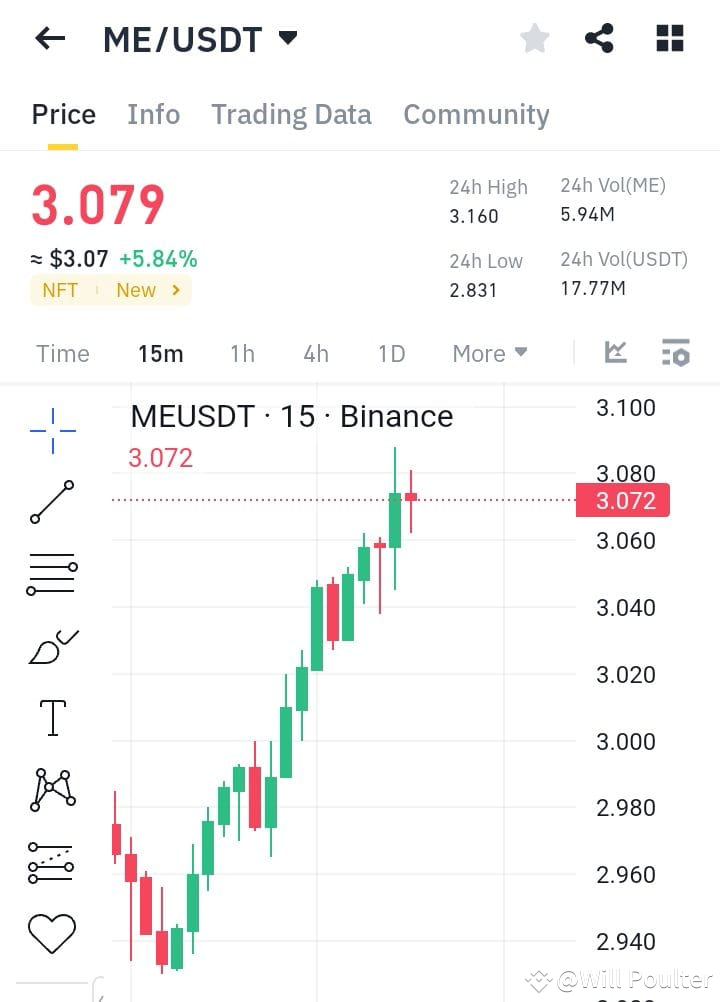Switch chart style with the line chart icon

tap(615, 352)
